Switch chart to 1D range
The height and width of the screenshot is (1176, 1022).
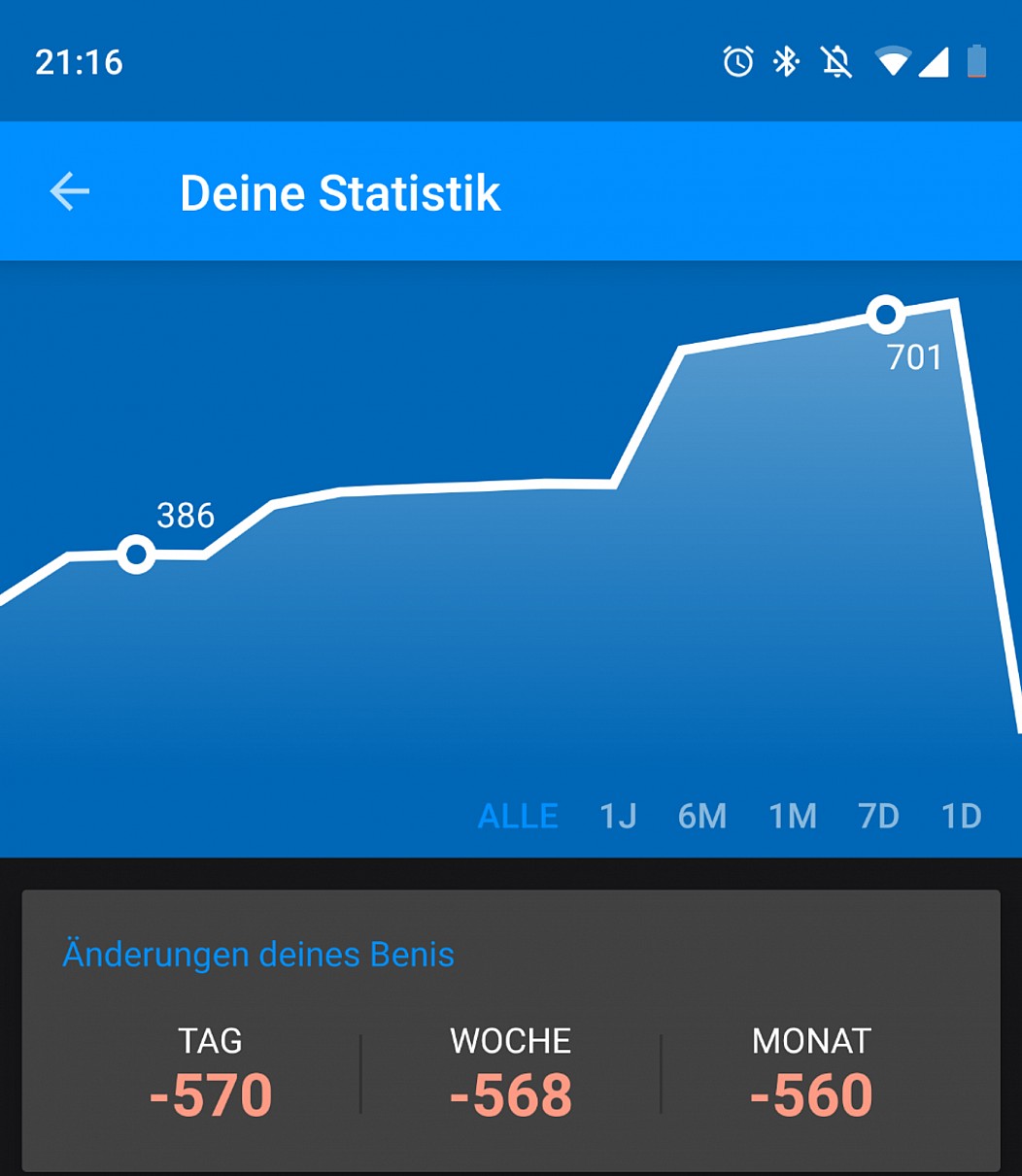pos(962,816)
